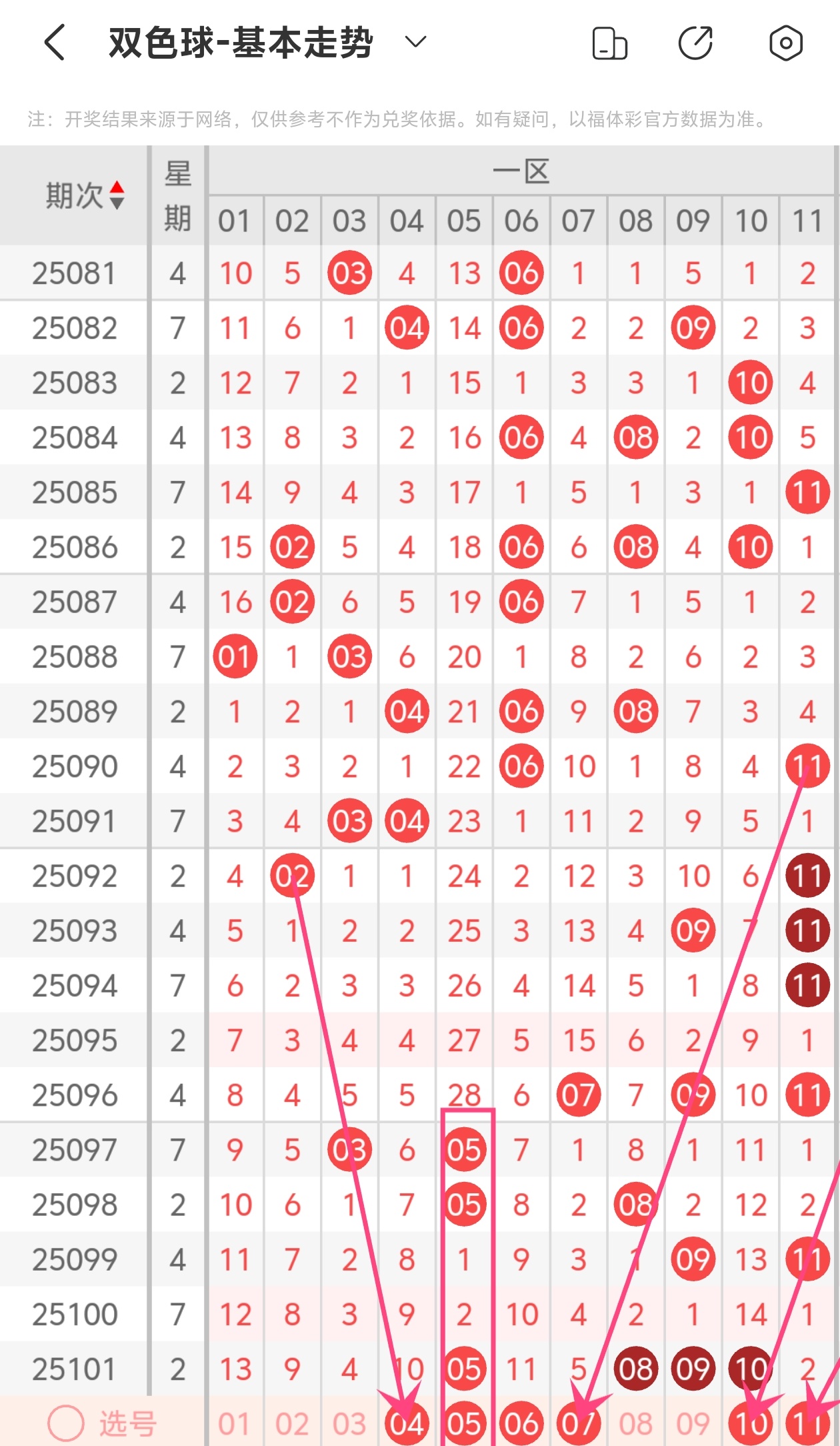This screenshot has height=1446, width=840.
Task: Go back using the top-left arrow
Action: (x=55, y=43)
